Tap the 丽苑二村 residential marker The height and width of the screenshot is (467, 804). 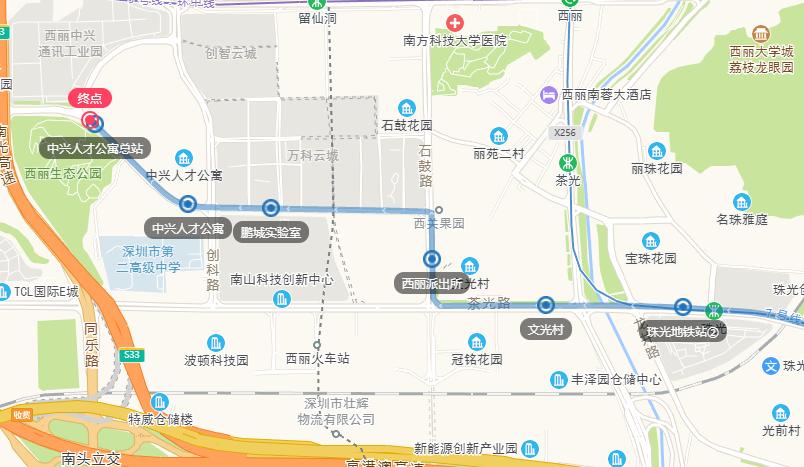click(498, 136)
